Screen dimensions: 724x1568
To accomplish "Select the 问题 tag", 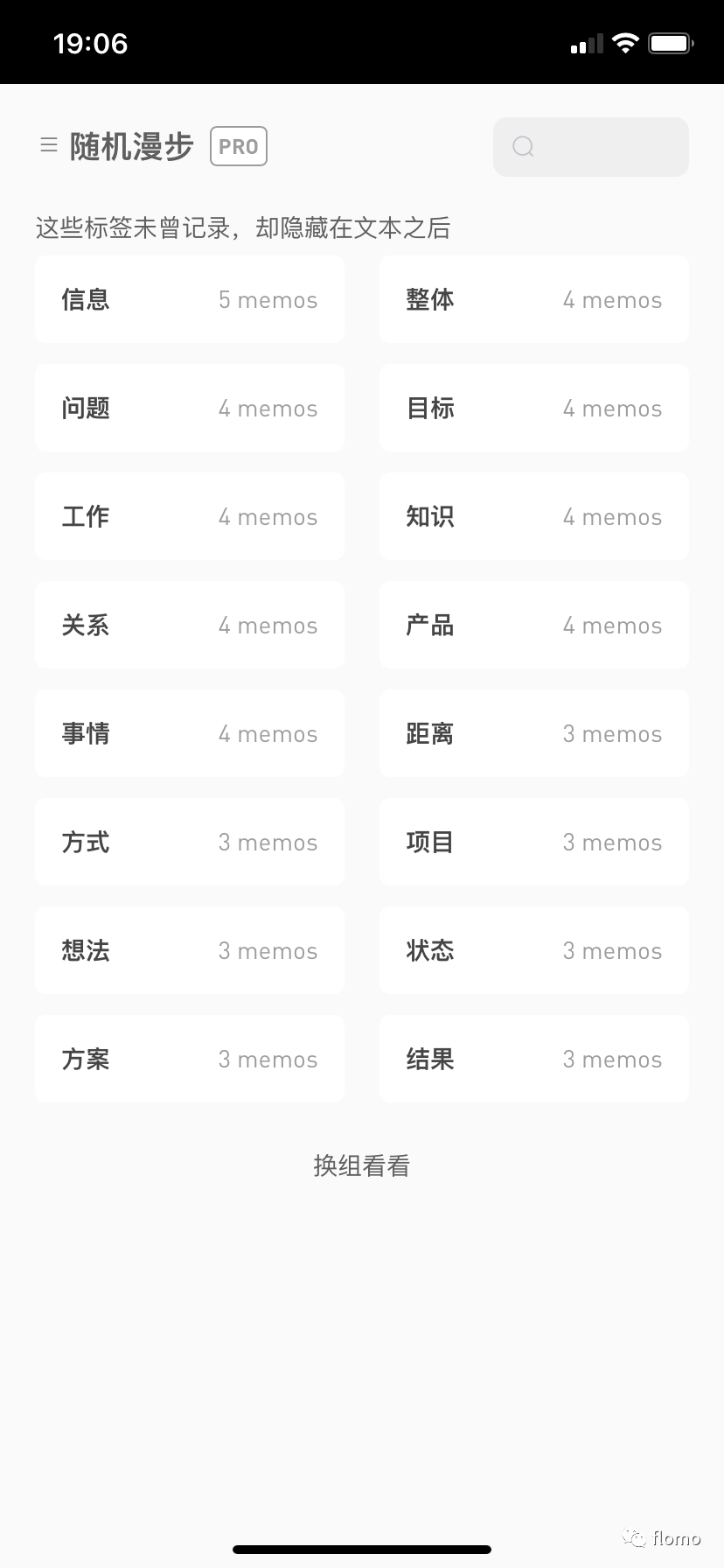I will coord(190,408).
